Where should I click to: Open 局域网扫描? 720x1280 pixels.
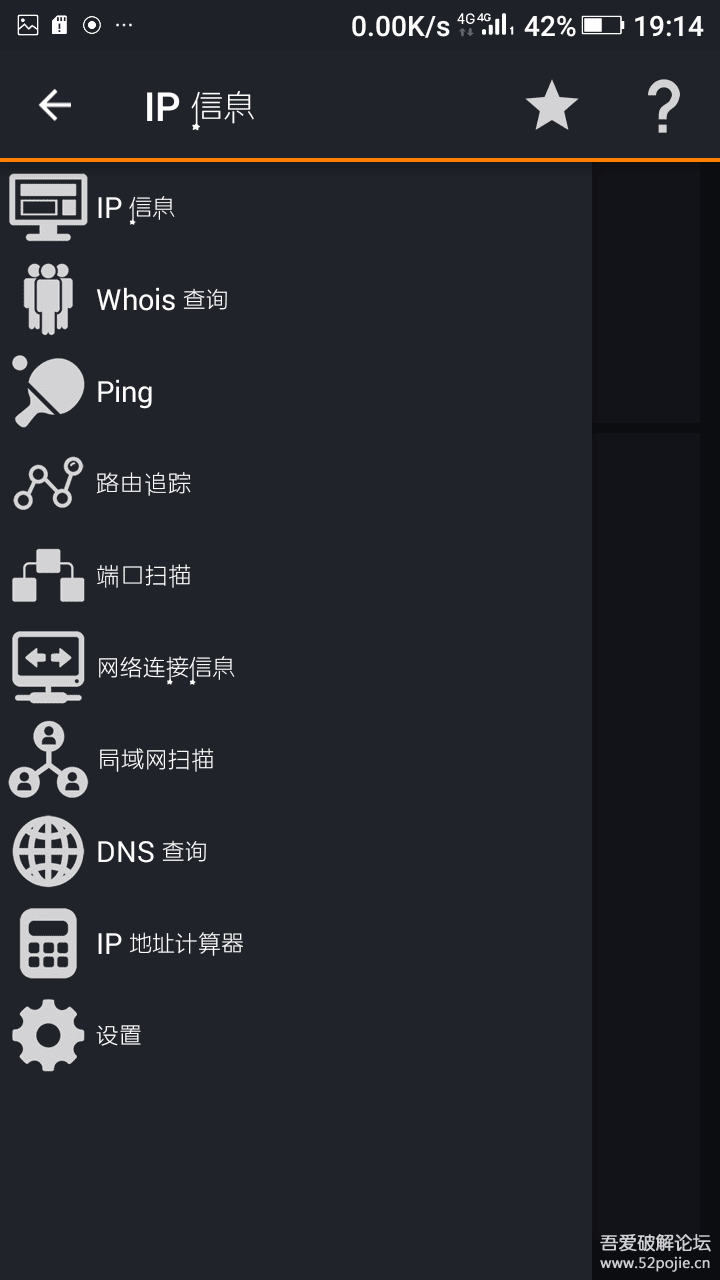coord(155,759)
